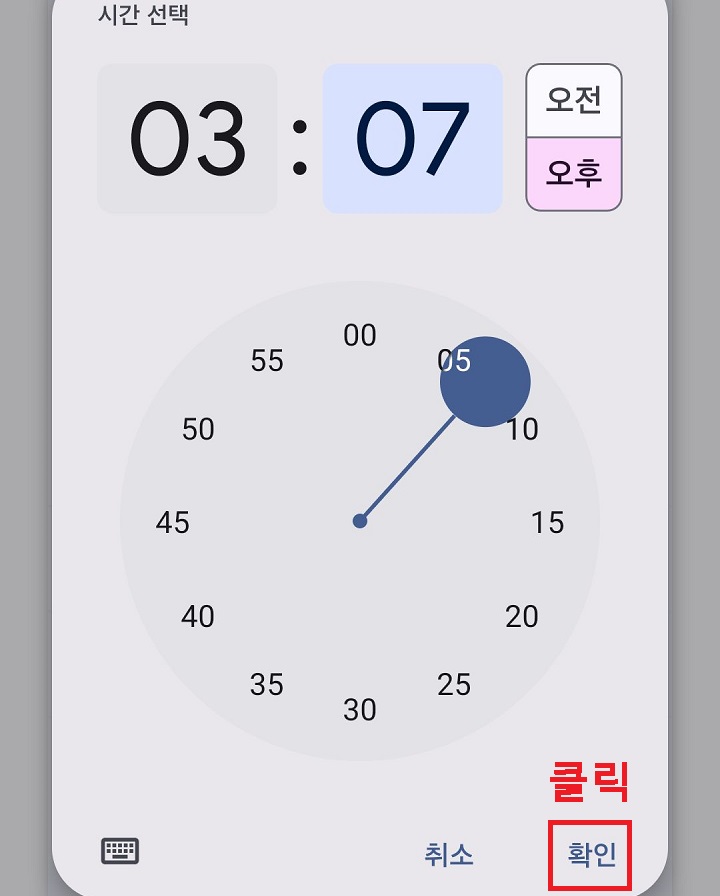Select minute 45 on the clock face
The width and height of the screenshot is (720, 896).
tap(172, 522)
